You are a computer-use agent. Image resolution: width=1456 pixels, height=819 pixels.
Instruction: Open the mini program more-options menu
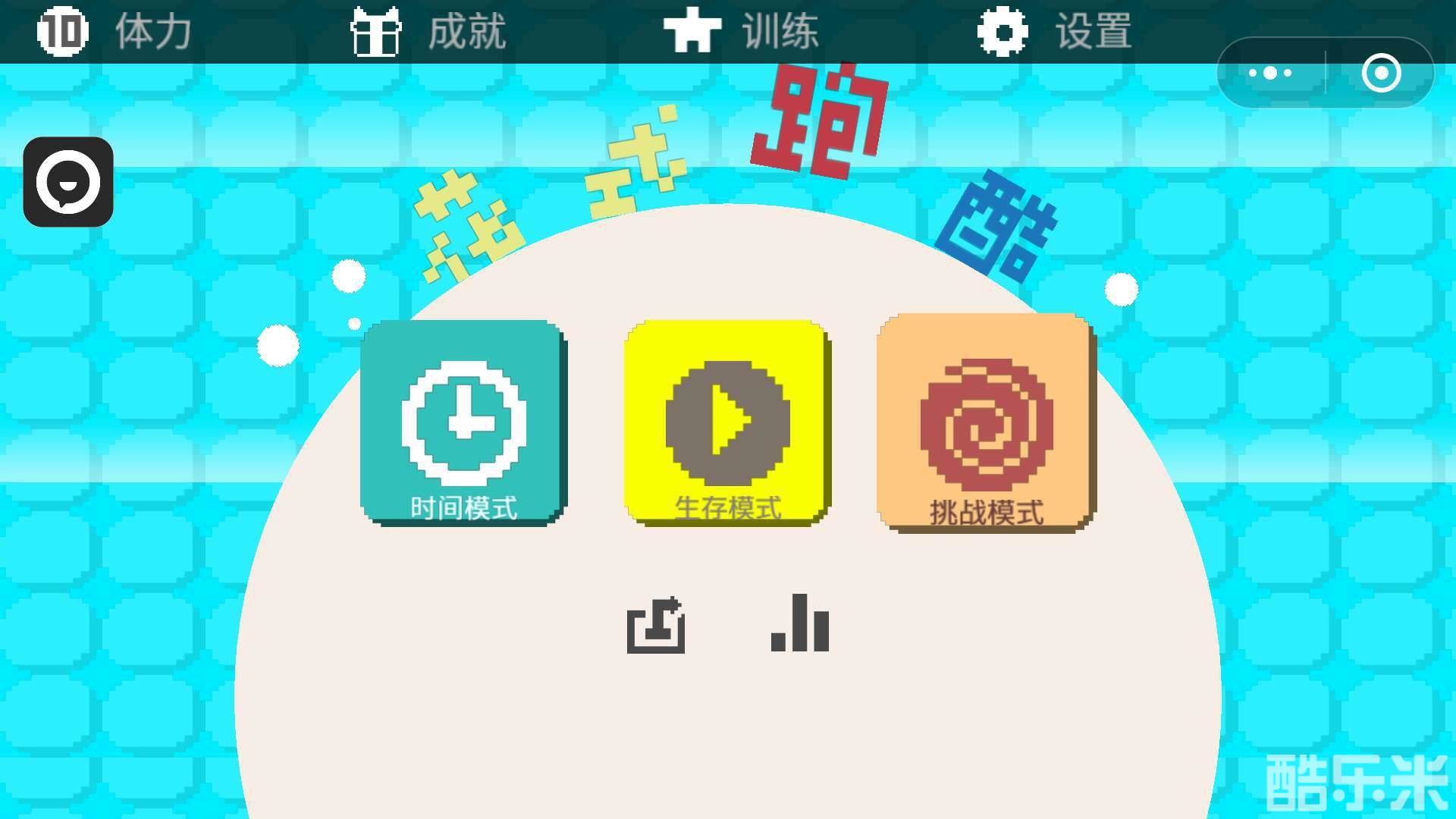(1270, 73)
